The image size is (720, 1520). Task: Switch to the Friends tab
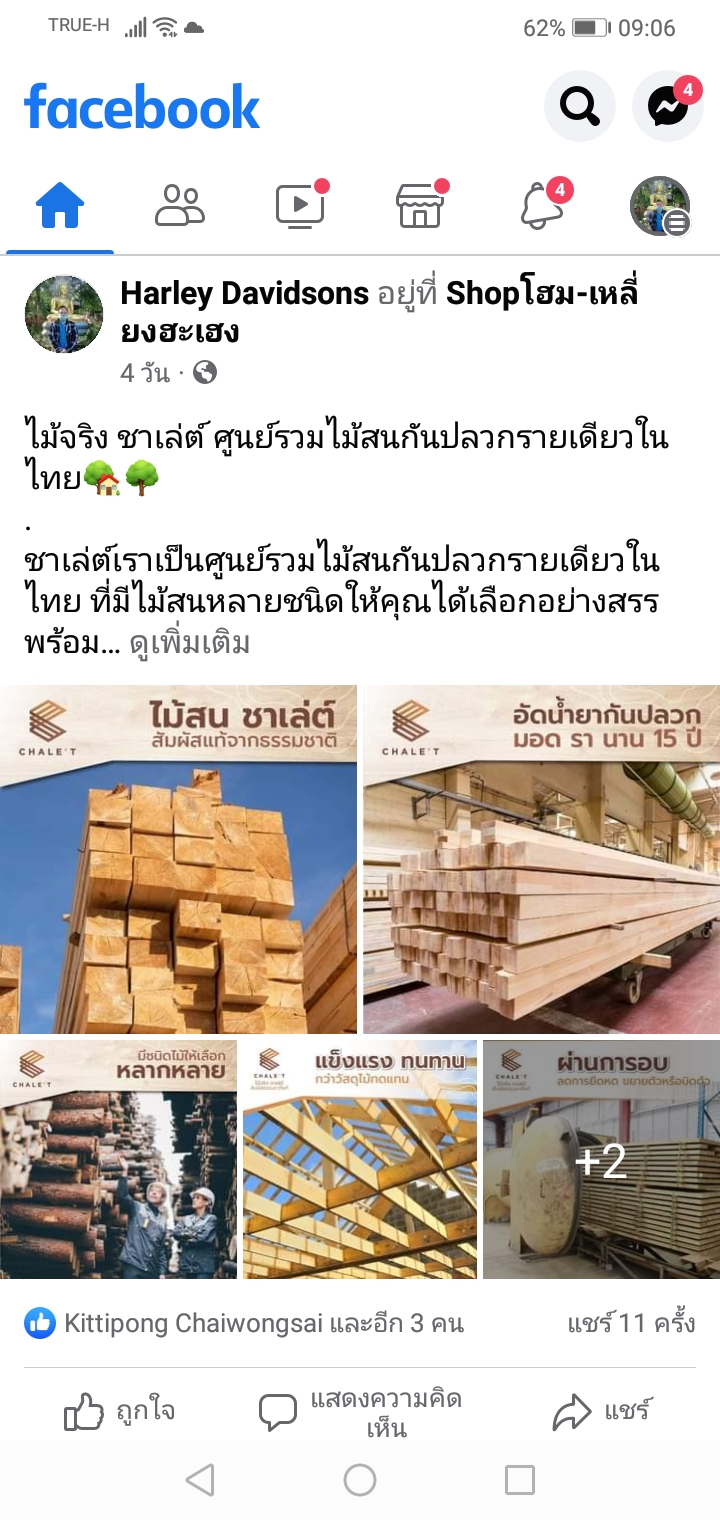click(x=180, y=206)
